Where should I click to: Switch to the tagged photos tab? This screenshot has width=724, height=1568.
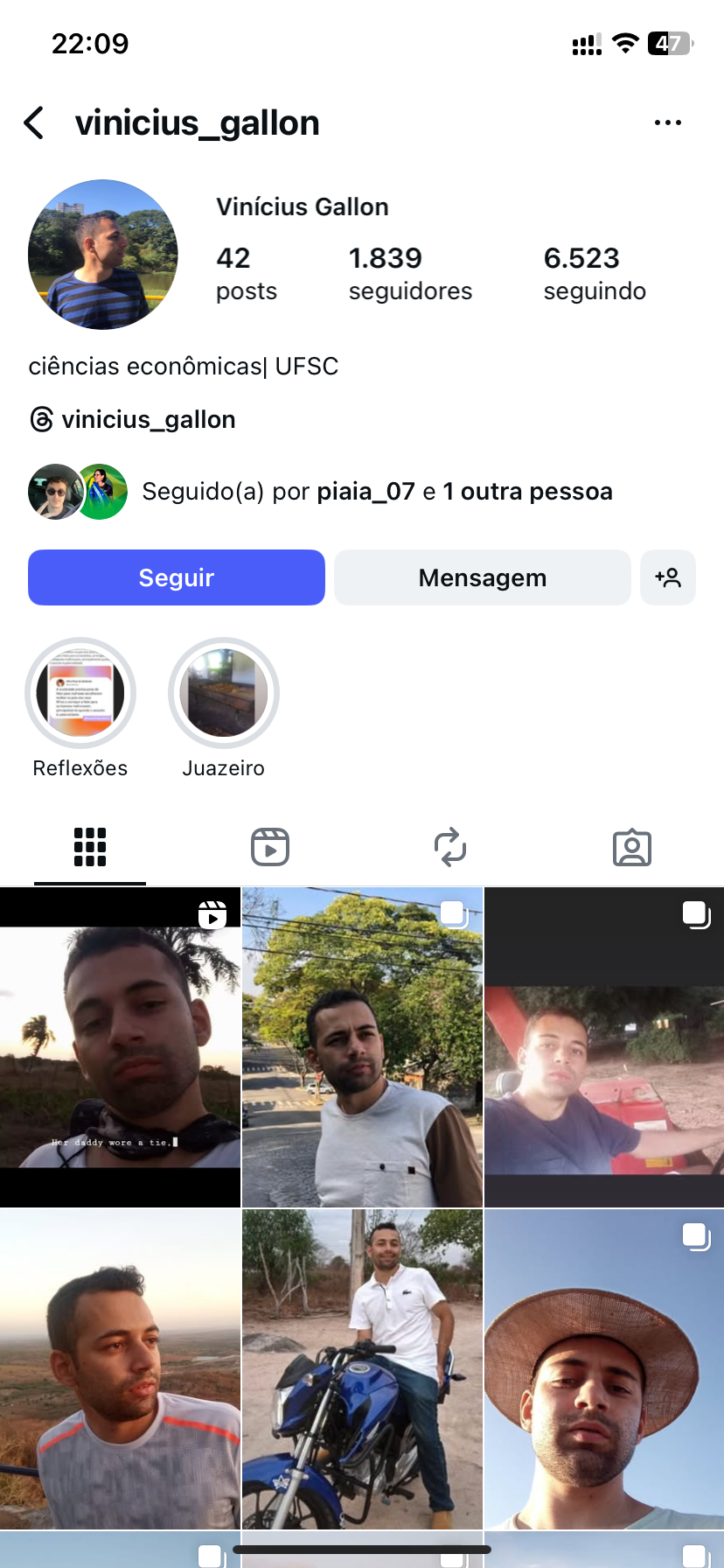[631, 847]
